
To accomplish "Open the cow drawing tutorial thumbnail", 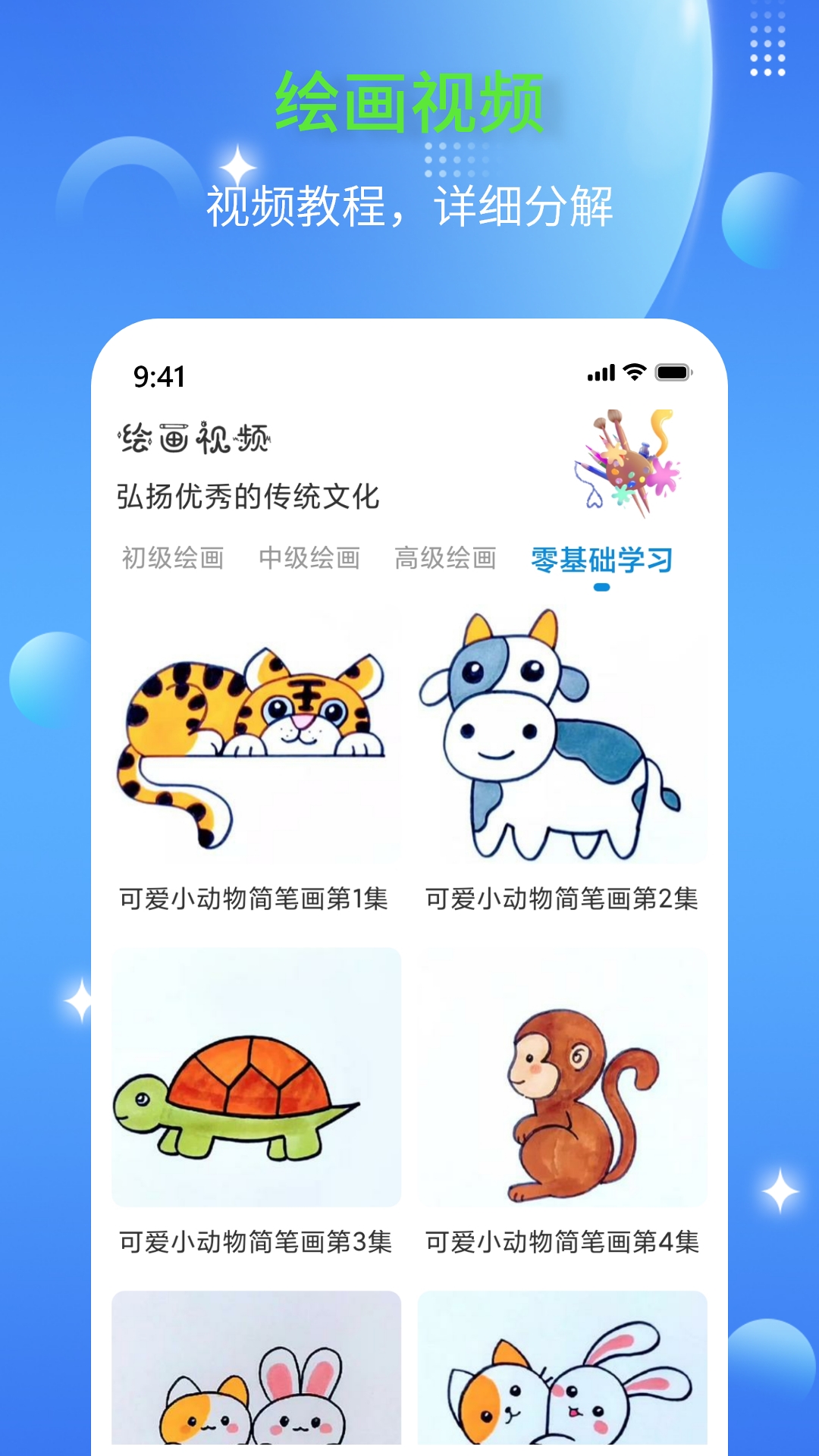I will click(x=565, y=736).
